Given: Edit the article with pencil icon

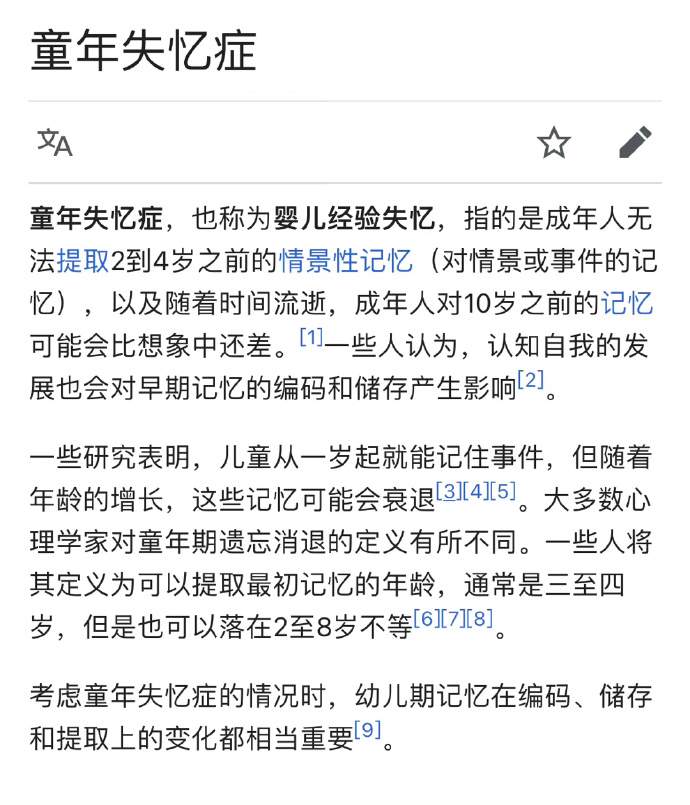Looking at the screenshot, I should tap(635, 143).
